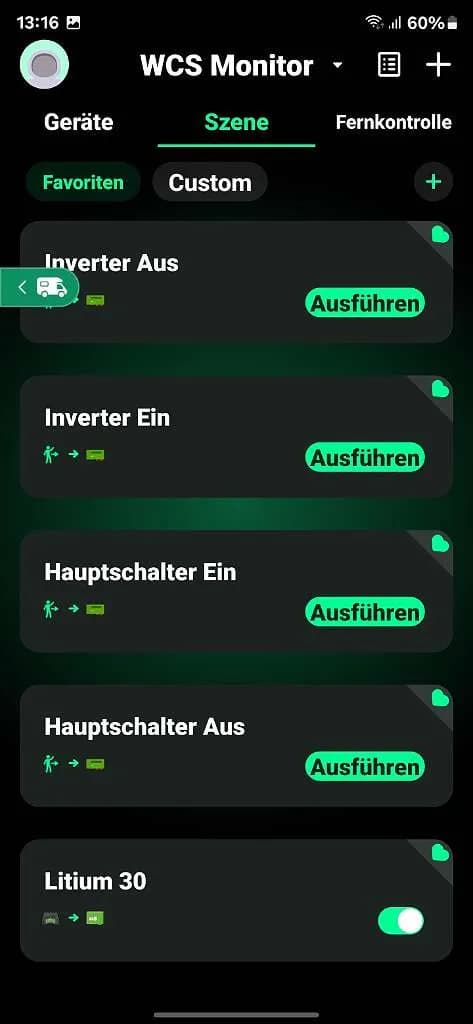Select the Favoriten chip
This screenshot has height=1024, width=473.
point(83,182)
